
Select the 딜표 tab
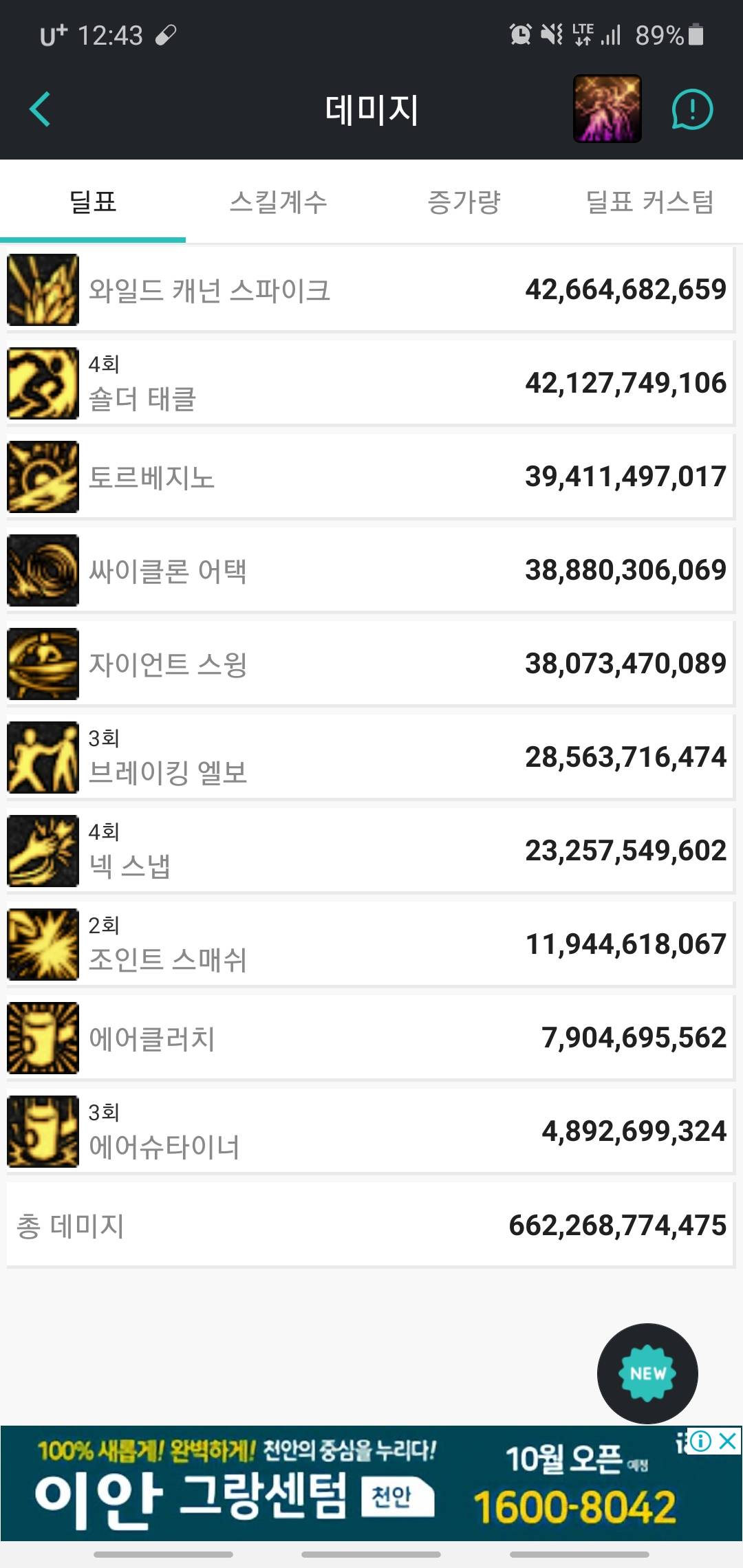click(93, 202)
